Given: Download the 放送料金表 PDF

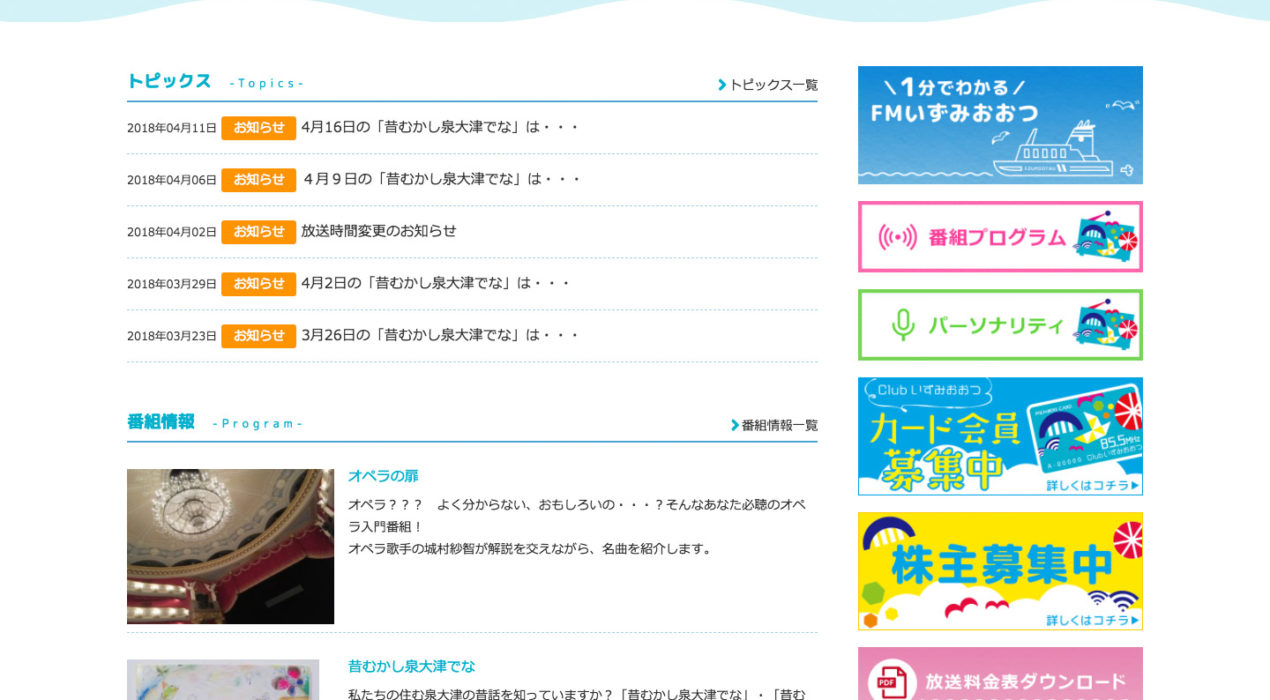Looking at the screenshot, I should click(x=1000, y=676).
